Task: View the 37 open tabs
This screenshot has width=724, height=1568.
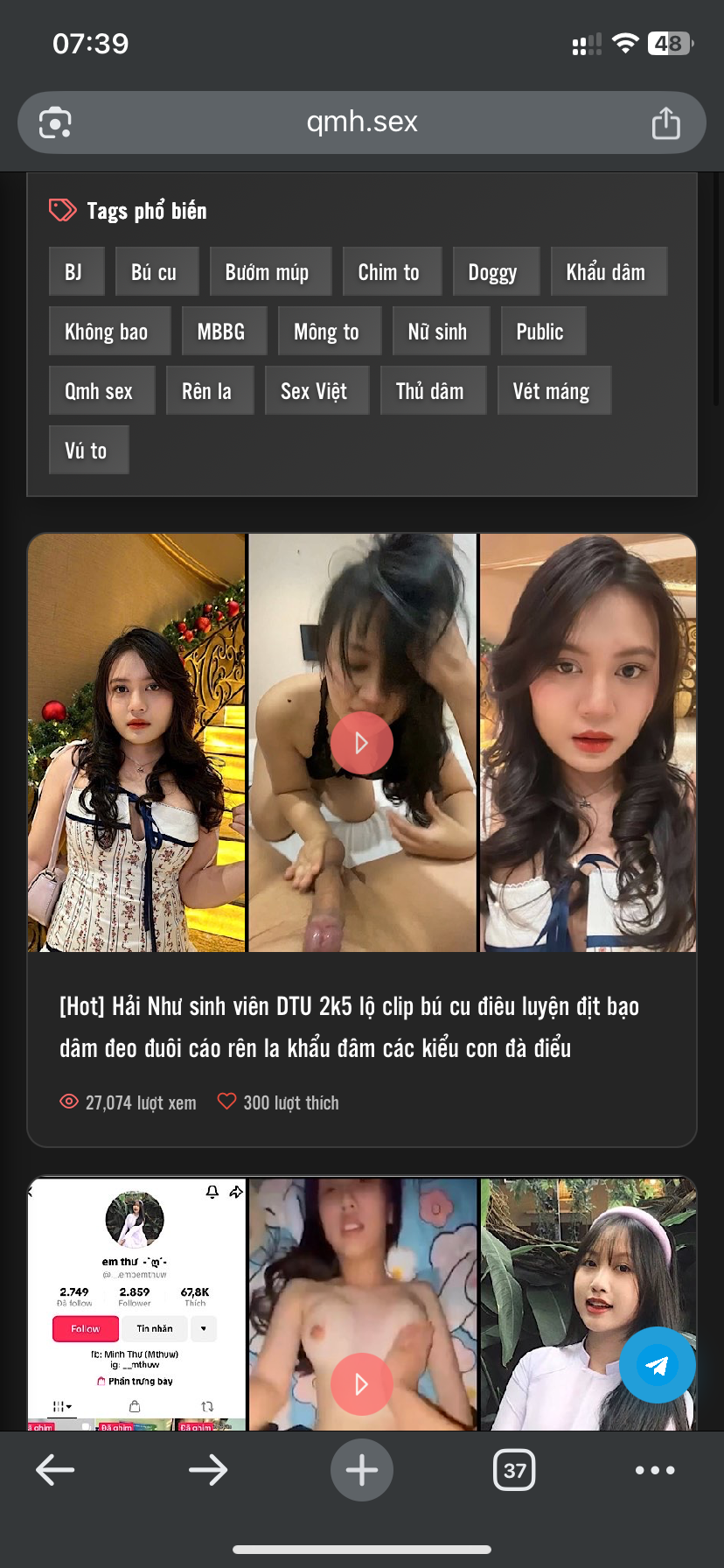Action: tap(514, 1470)
